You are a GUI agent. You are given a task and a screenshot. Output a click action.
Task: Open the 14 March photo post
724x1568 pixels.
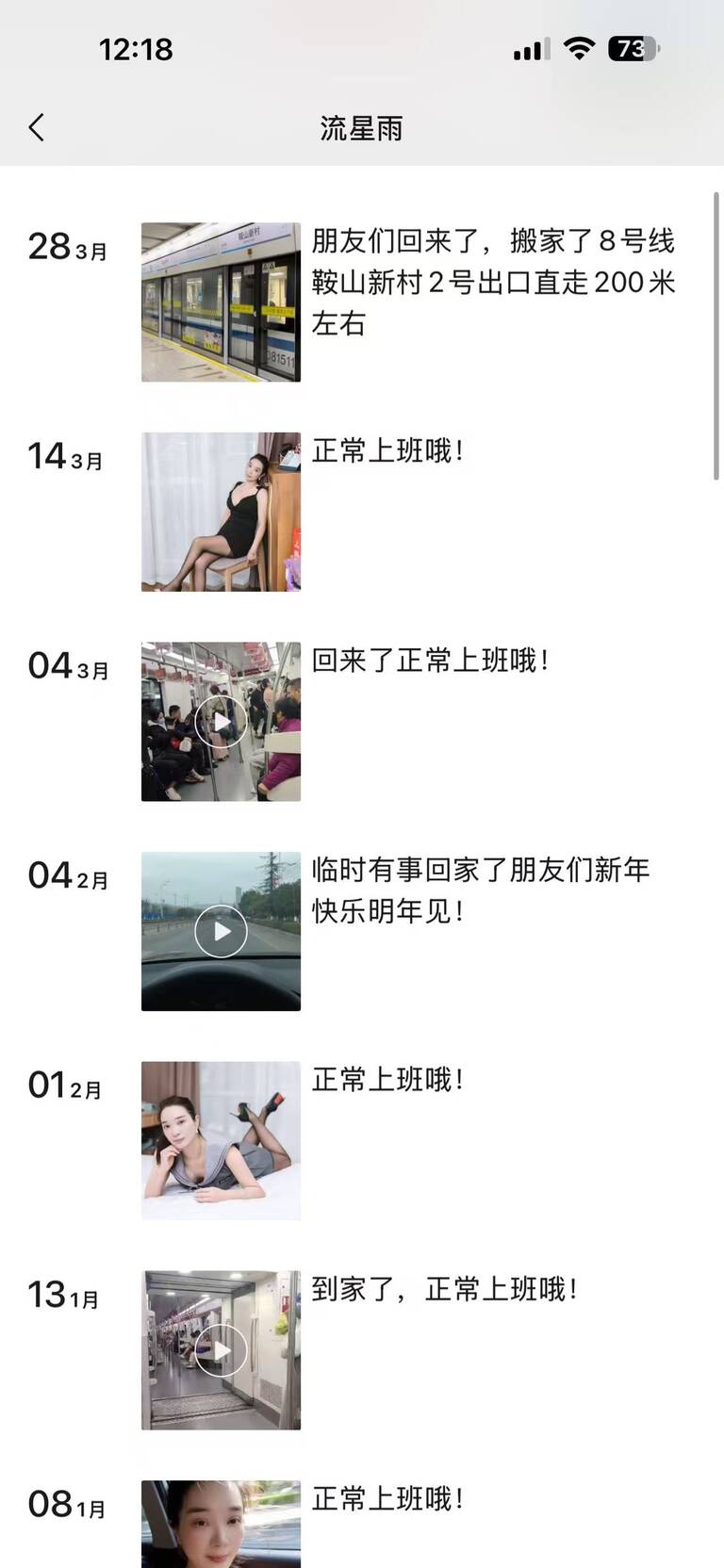[x=221, y=512]
